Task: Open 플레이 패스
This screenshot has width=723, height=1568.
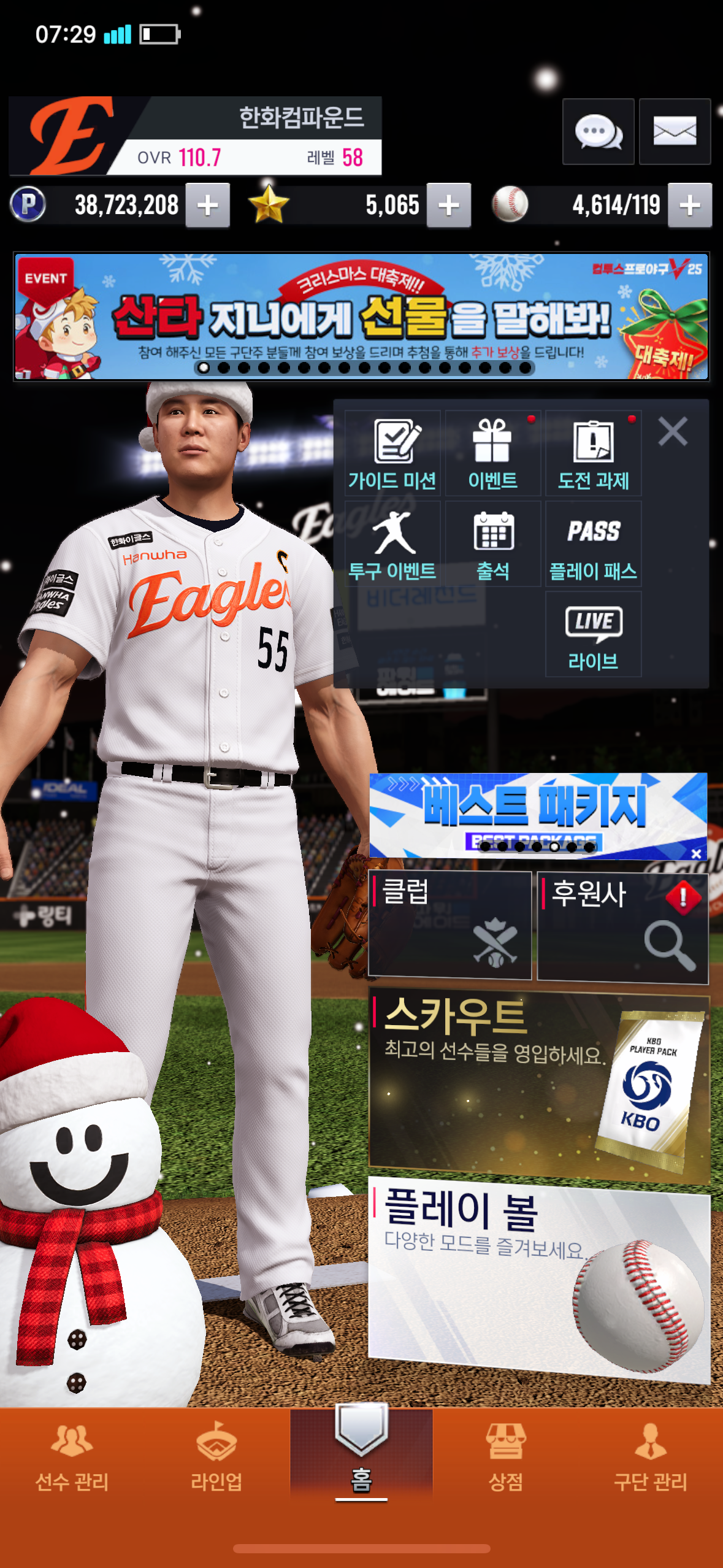Action: click(x=593, y=544)
